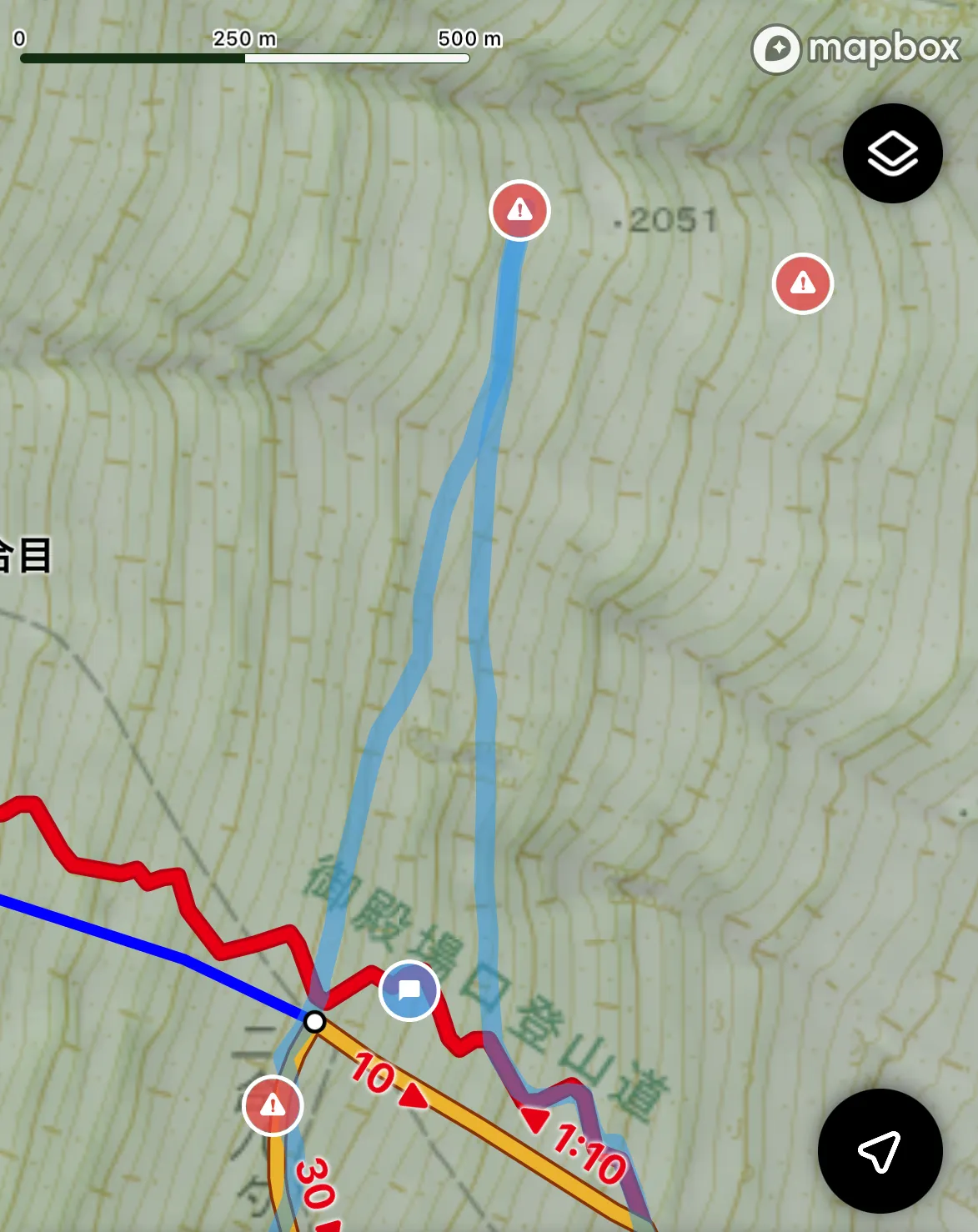Open warning marker beside the 30 time label

(x=273, y=1106)
